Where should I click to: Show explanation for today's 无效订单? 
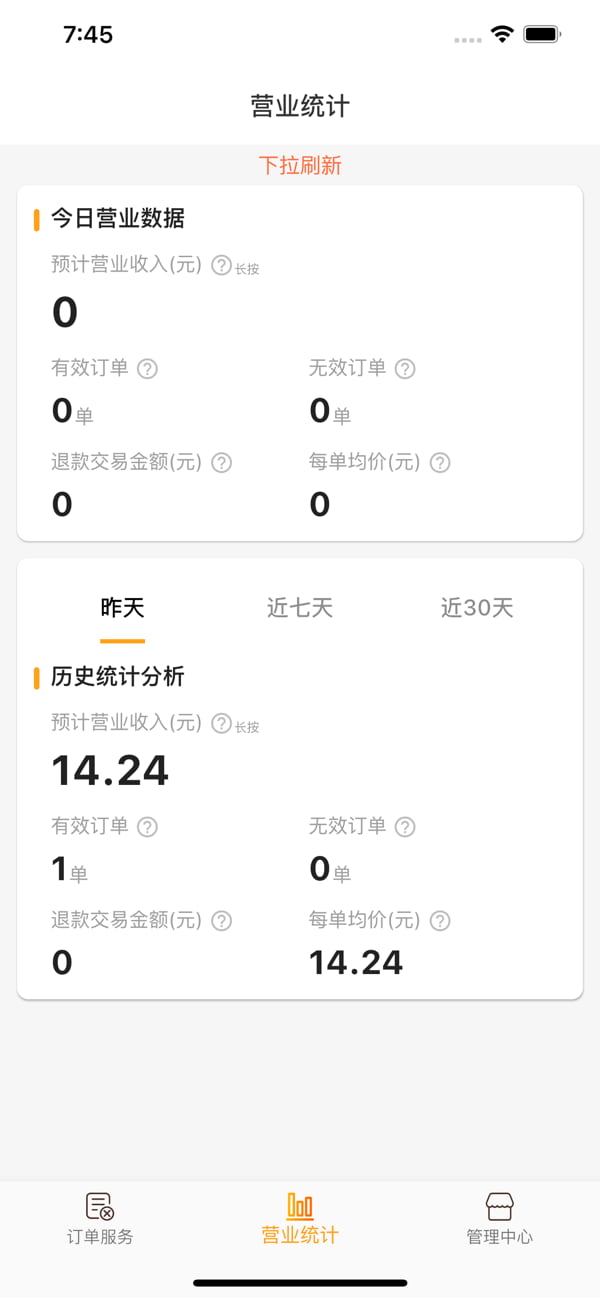coord(405,369)
